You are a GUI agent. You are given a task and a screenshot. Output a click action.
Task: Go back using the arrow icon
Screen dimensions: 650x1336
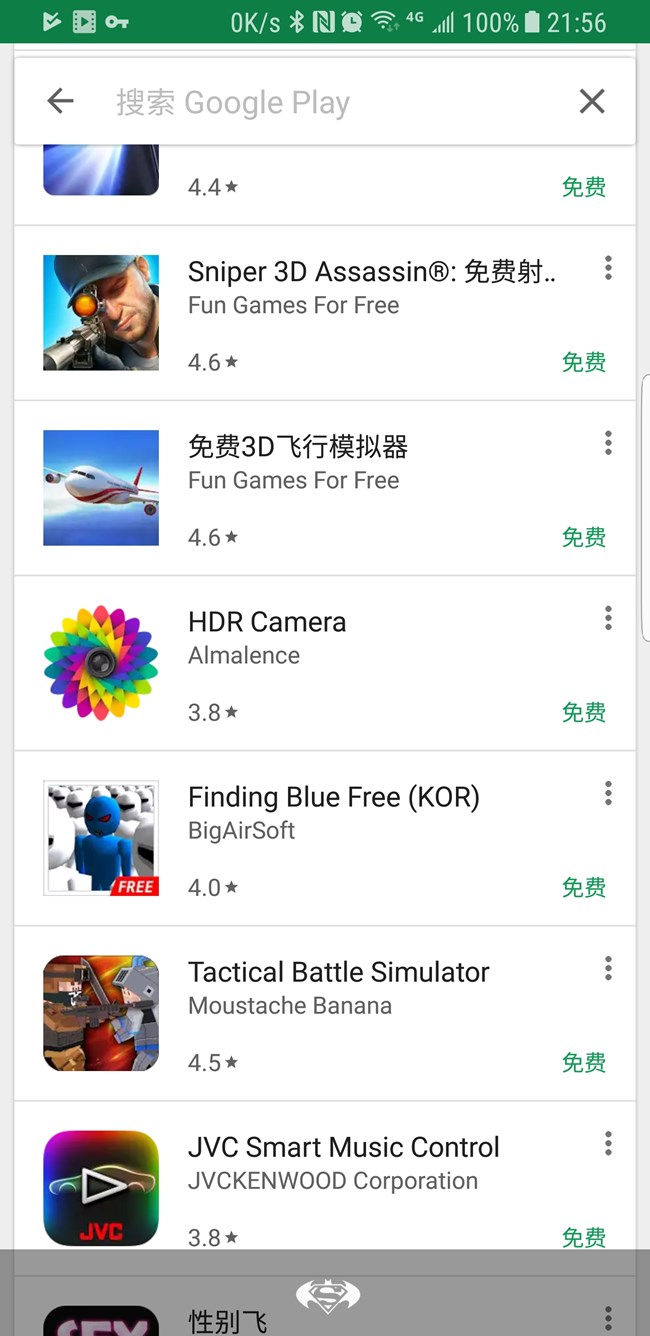click(61, 101)
